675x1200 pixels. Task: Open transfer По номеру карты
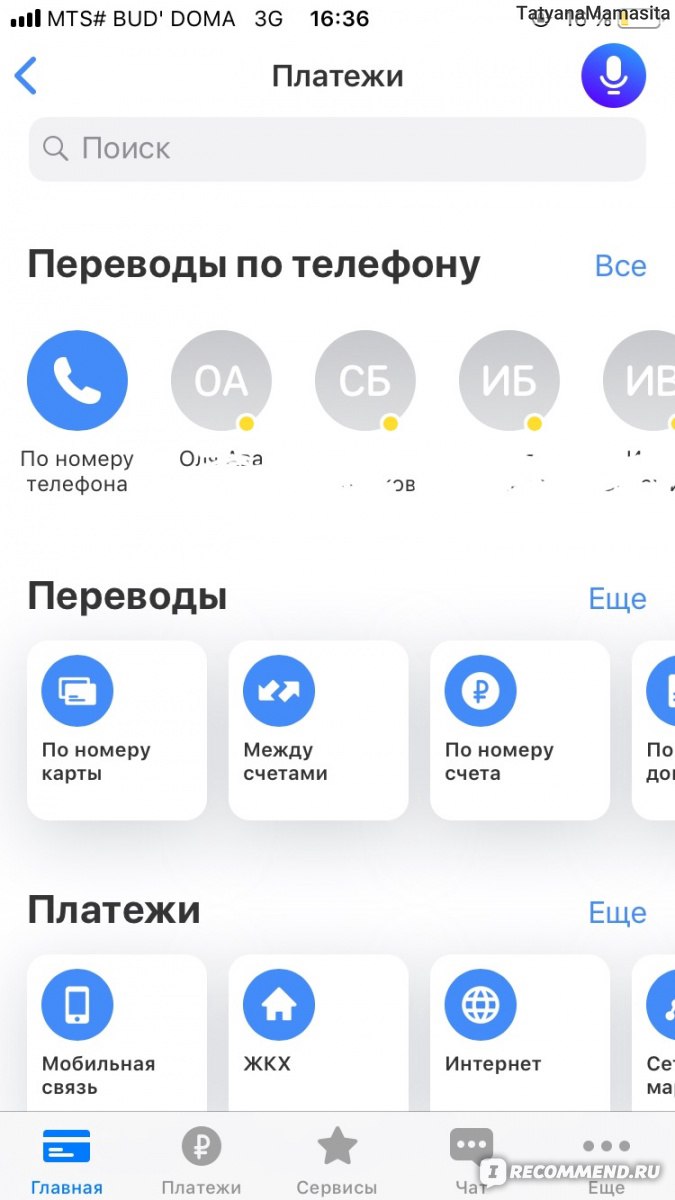point(117,730)
